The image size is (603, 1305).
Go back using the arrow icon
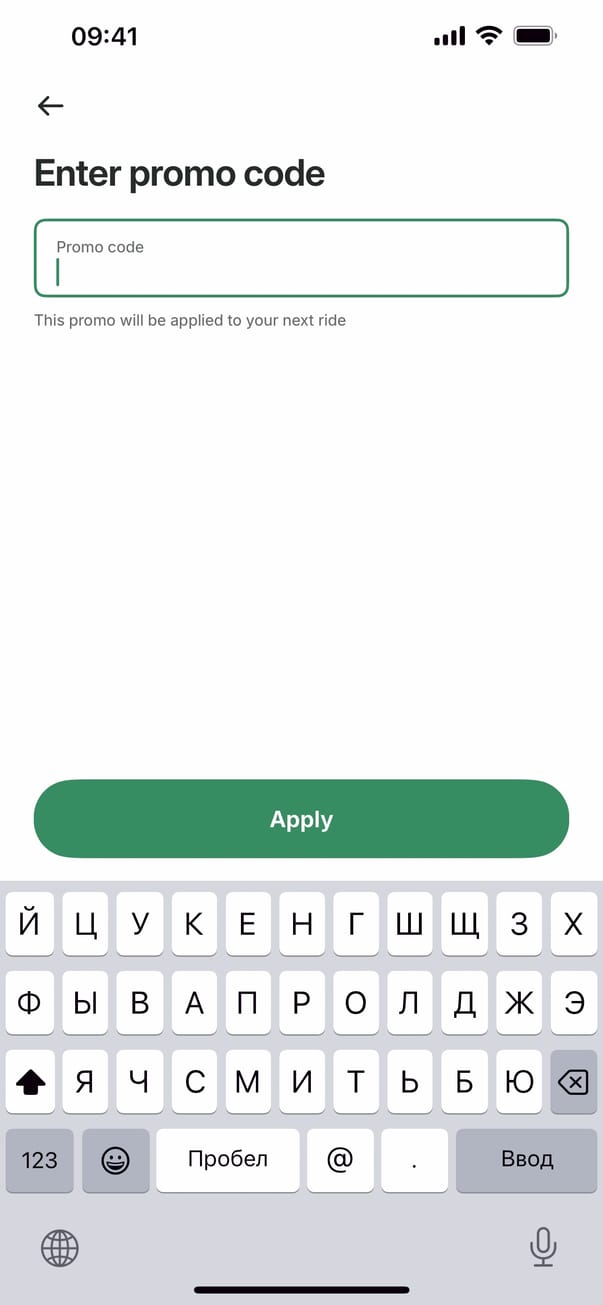(x=50, y=106)
